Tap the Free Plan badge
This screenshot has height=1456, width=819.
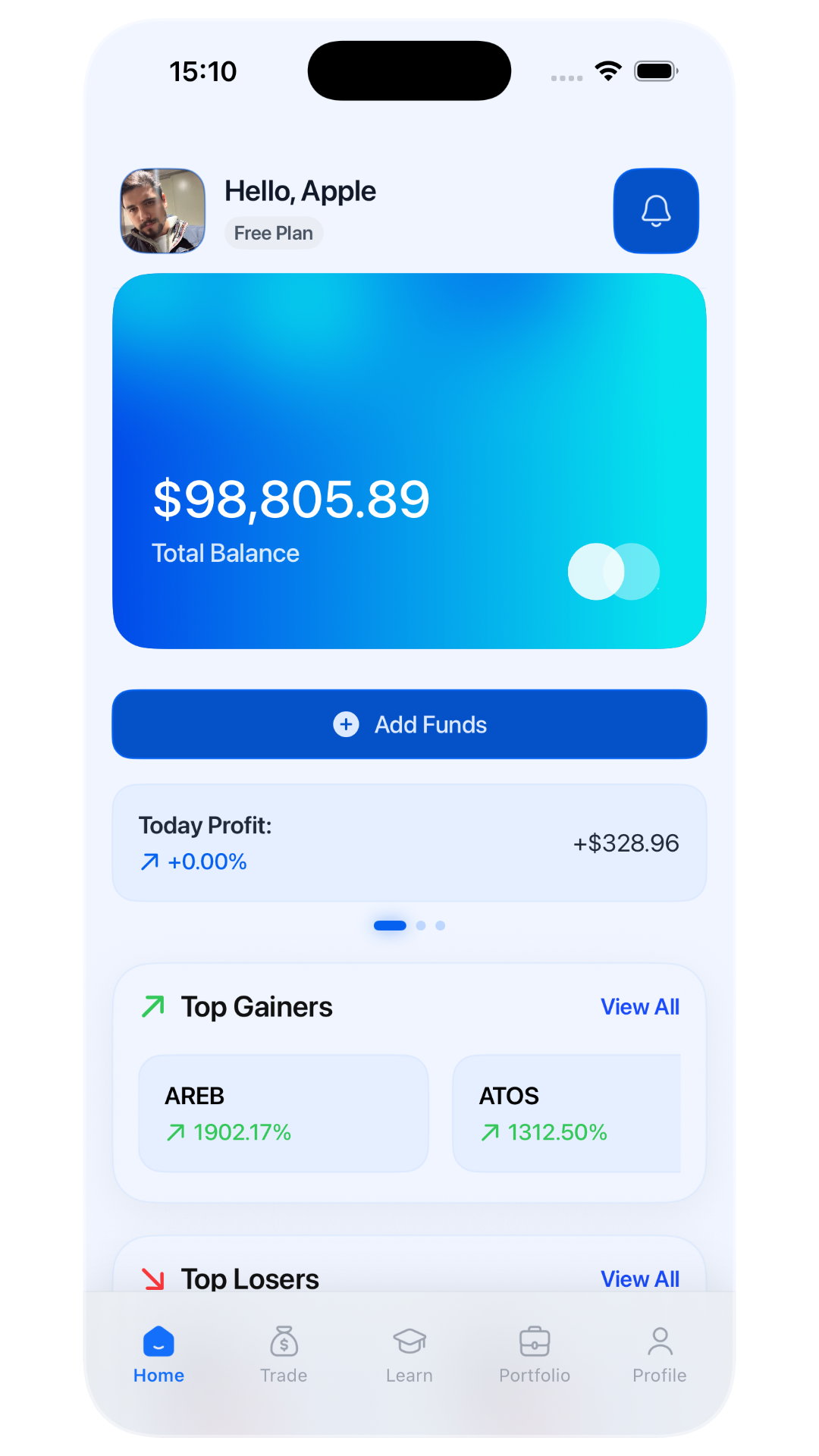click(274, 234)
